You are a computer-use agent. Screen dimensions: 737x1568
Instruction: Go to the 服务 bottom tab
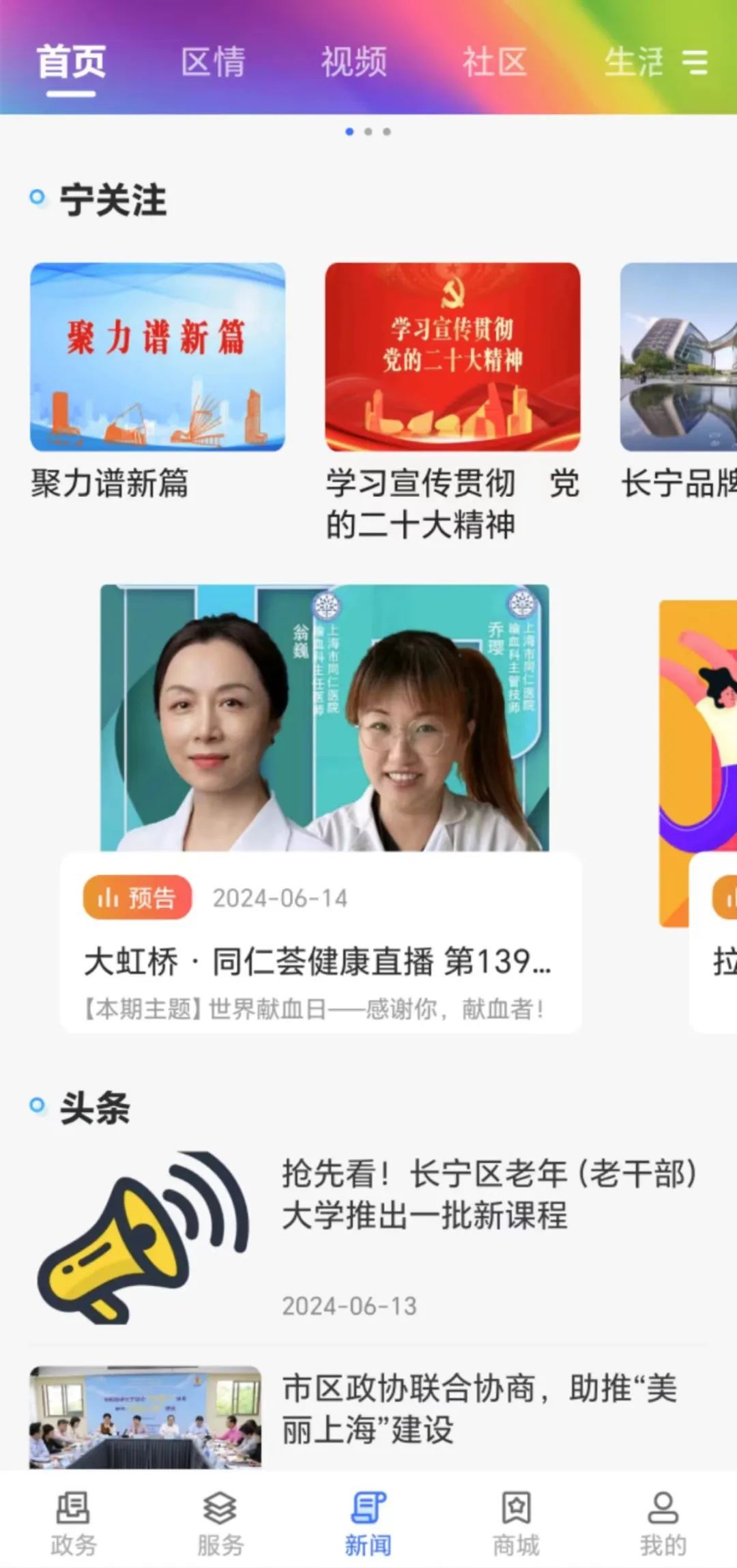tap(220, 1522)
